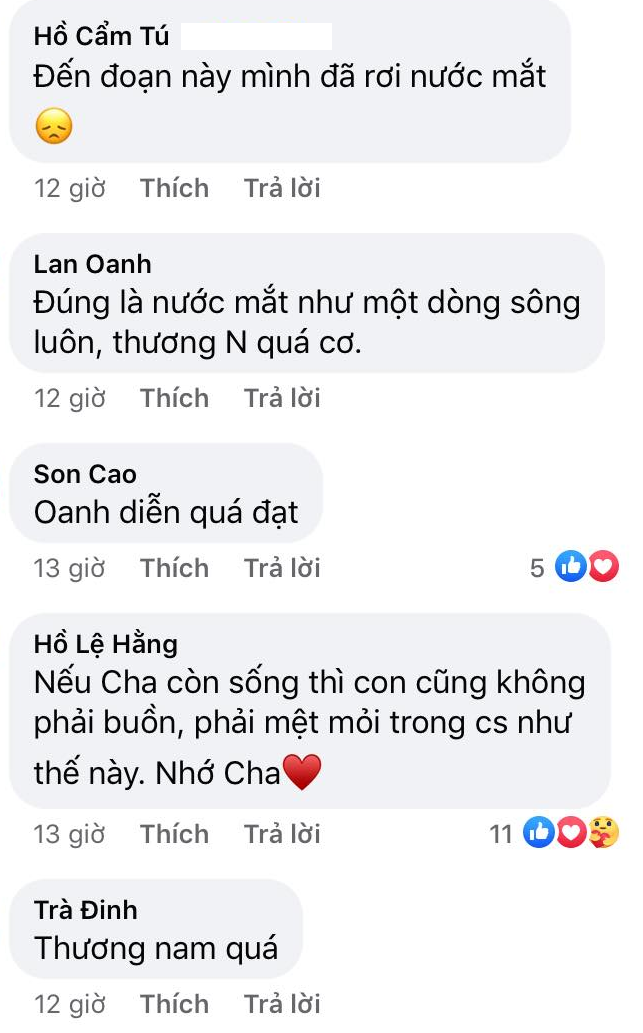
Task: Reply to Hồ Cẩm Tú's comment
Action: 282,188
